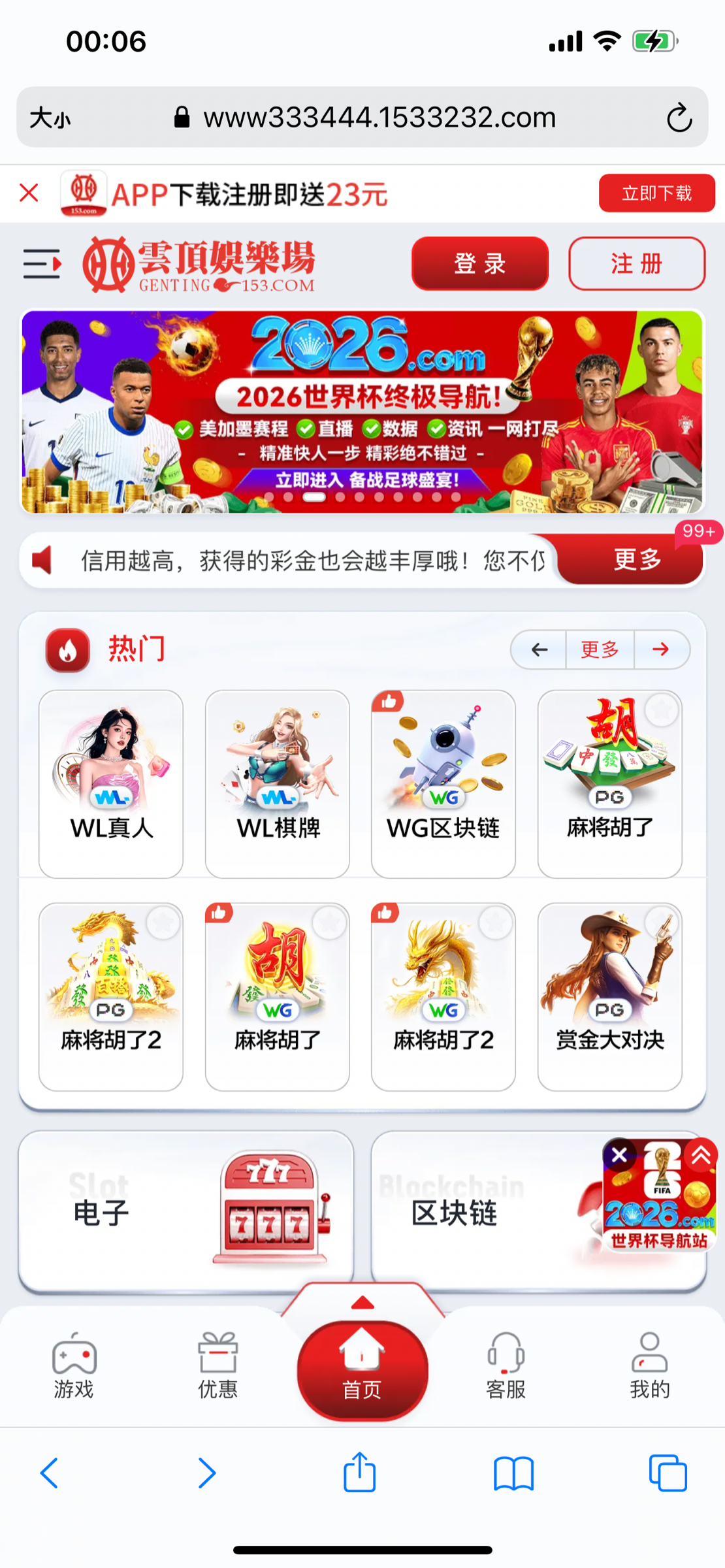Open the WL真人 game tile
The height and width of the screenshot is (1568, 725).
coord(111,783)
